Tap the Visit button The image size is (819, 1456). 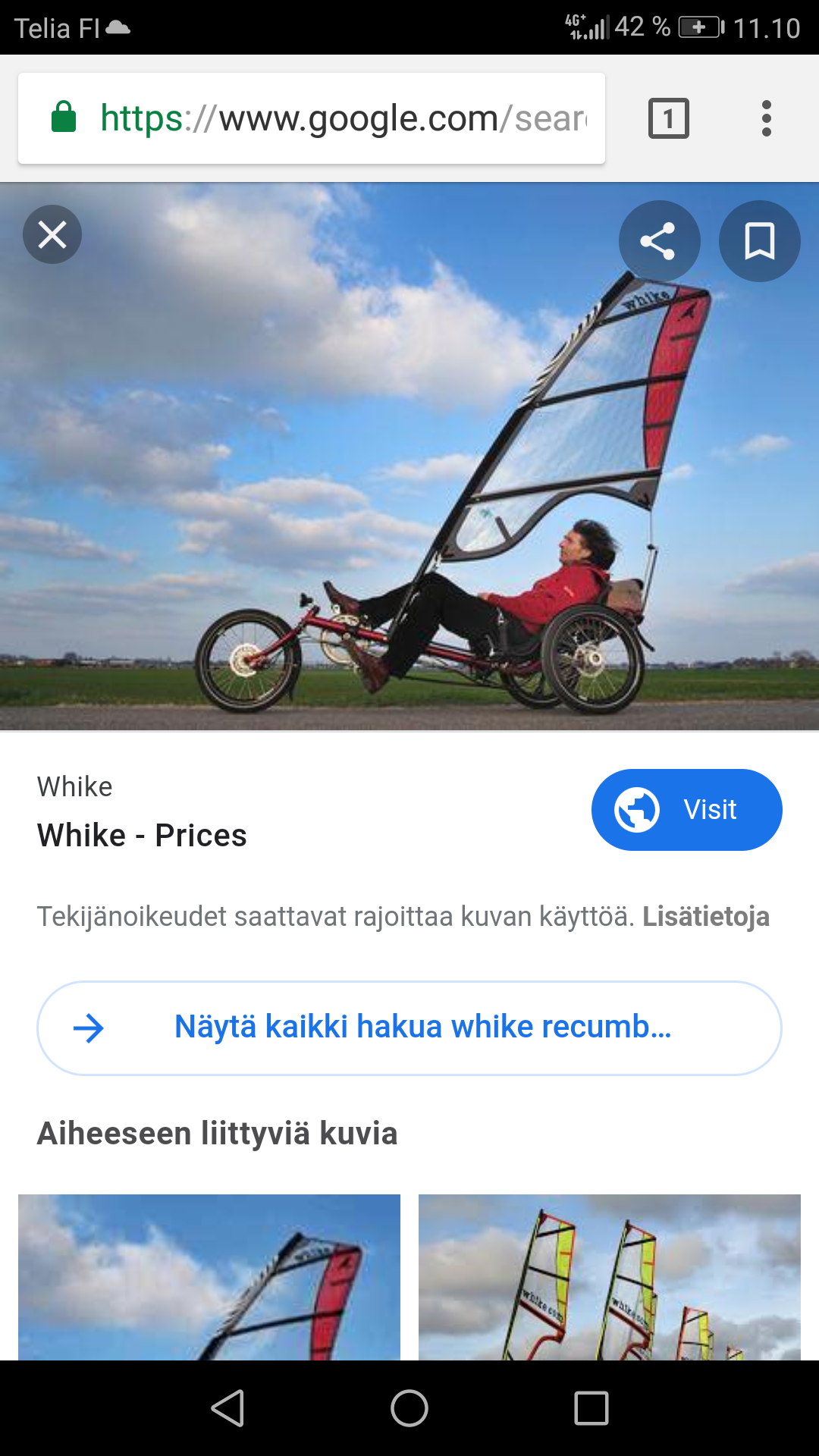[686, 809]
